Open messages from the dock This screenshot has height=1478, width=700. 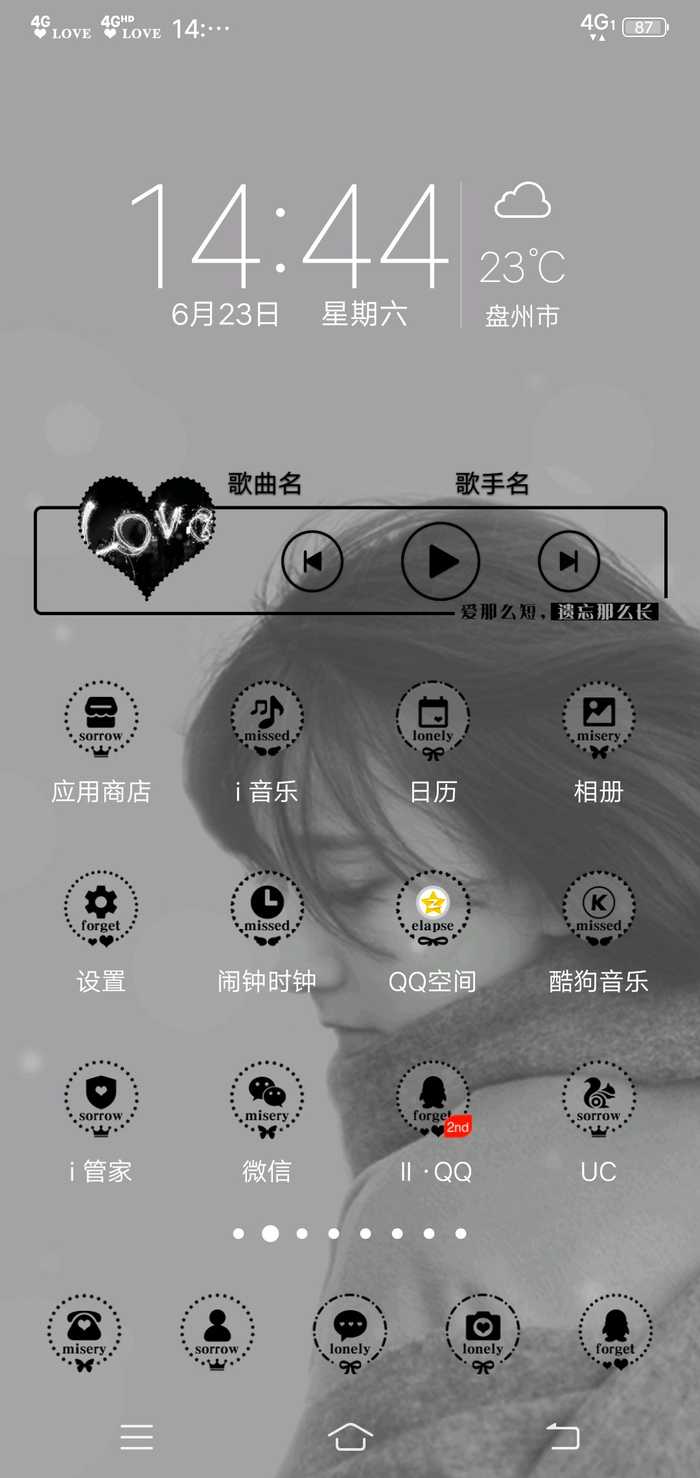coord(350,1332)
